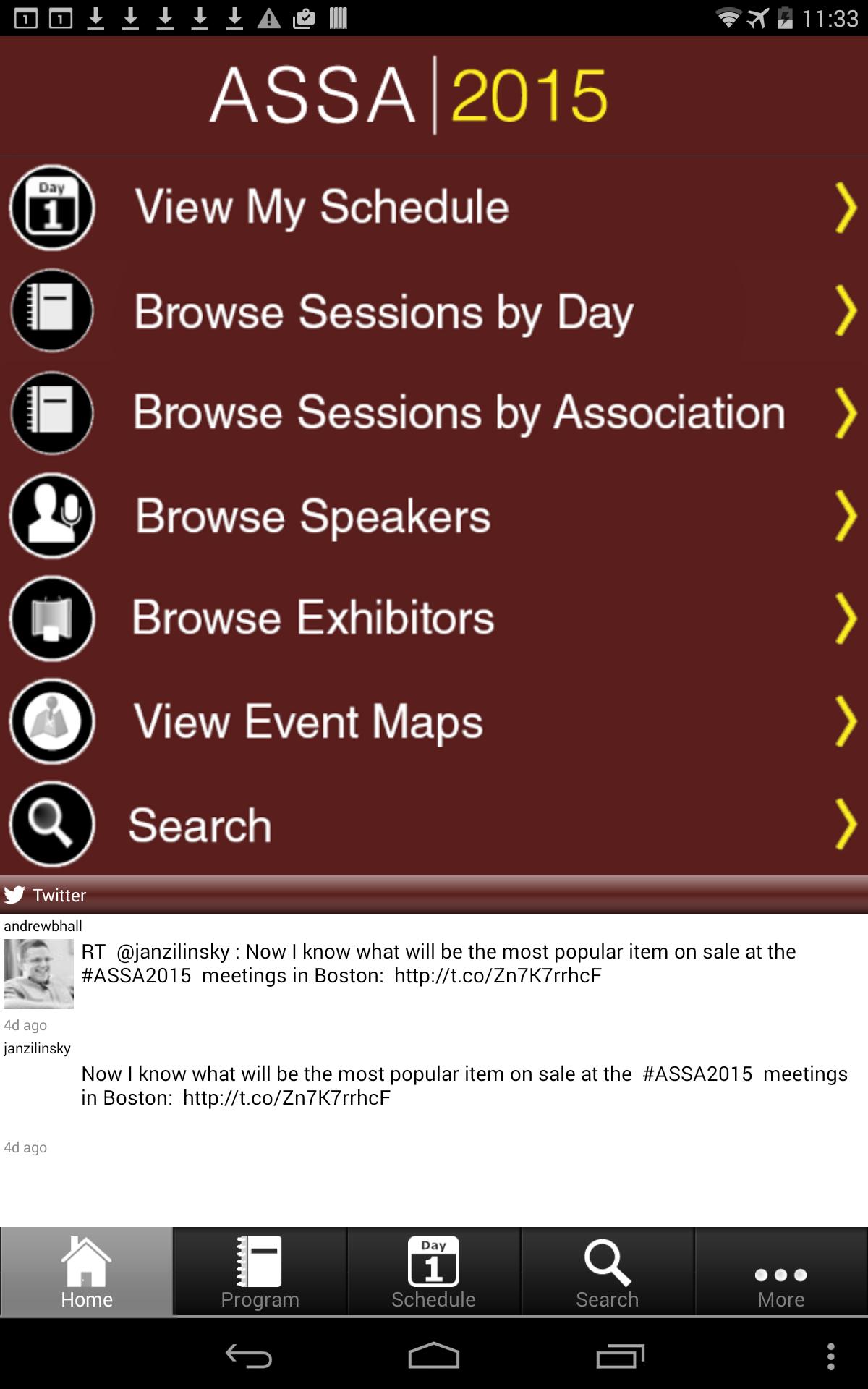This screenshot has width=868, height=1389.
Task: Switch to the Home tab
Action: 86,1272
